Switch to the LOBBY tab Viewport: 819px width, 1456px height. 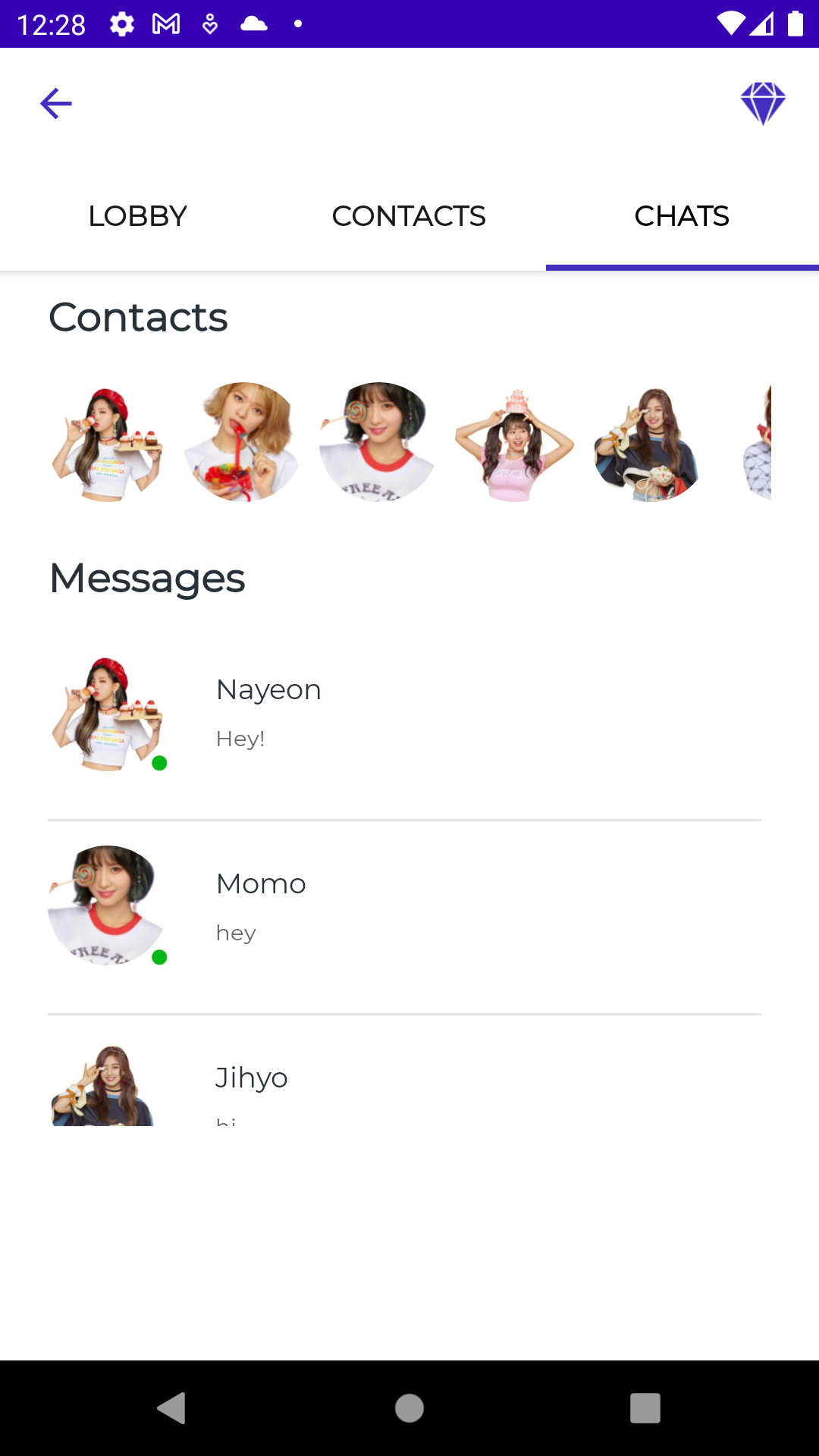(x=136, y=216)
